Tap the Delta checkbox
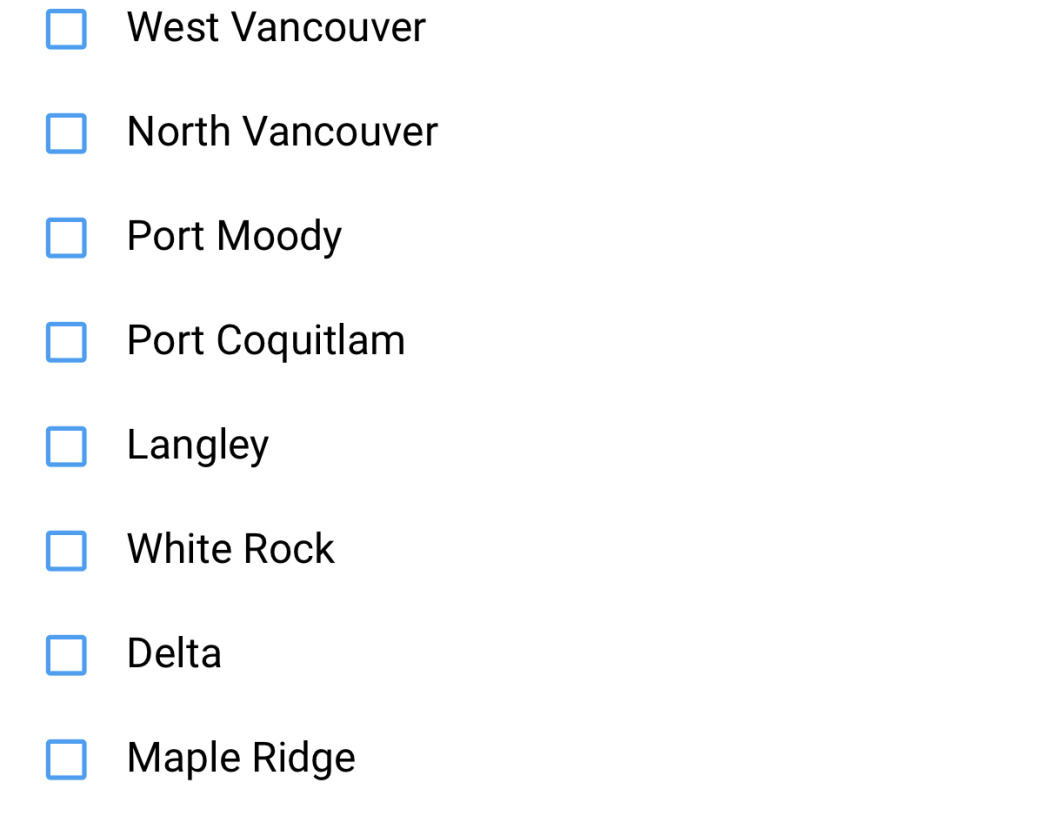The width and height of the screenshot is (1045, 829). pyautogui.click(x=66, y=655)
